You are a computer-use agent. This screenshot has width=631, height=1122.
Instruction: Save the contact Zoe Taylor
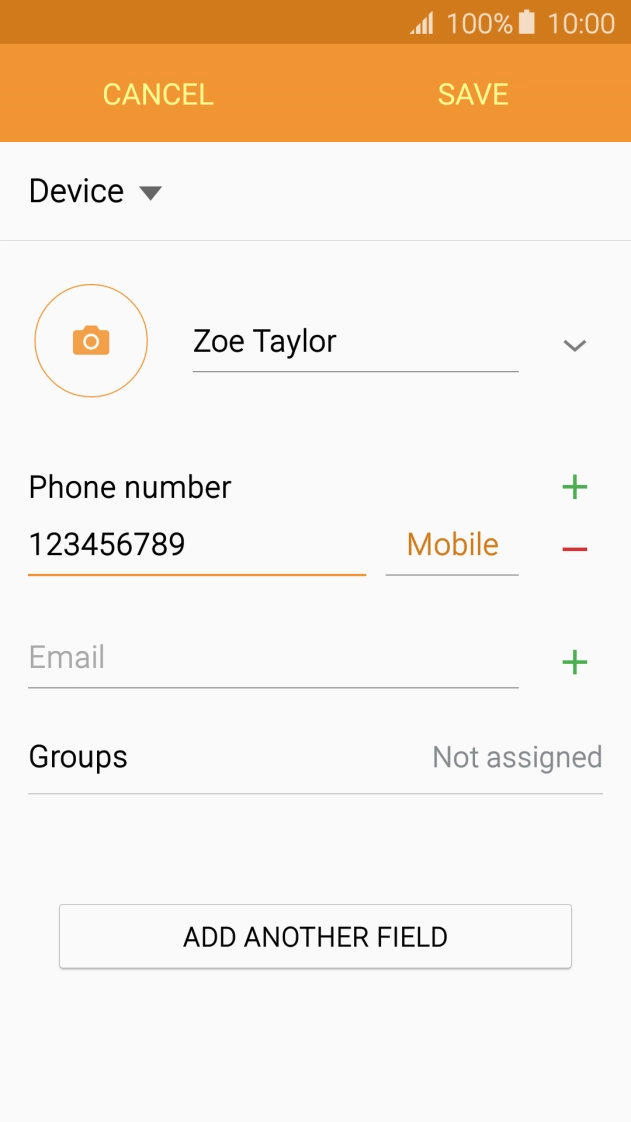[x=473, y=94]
